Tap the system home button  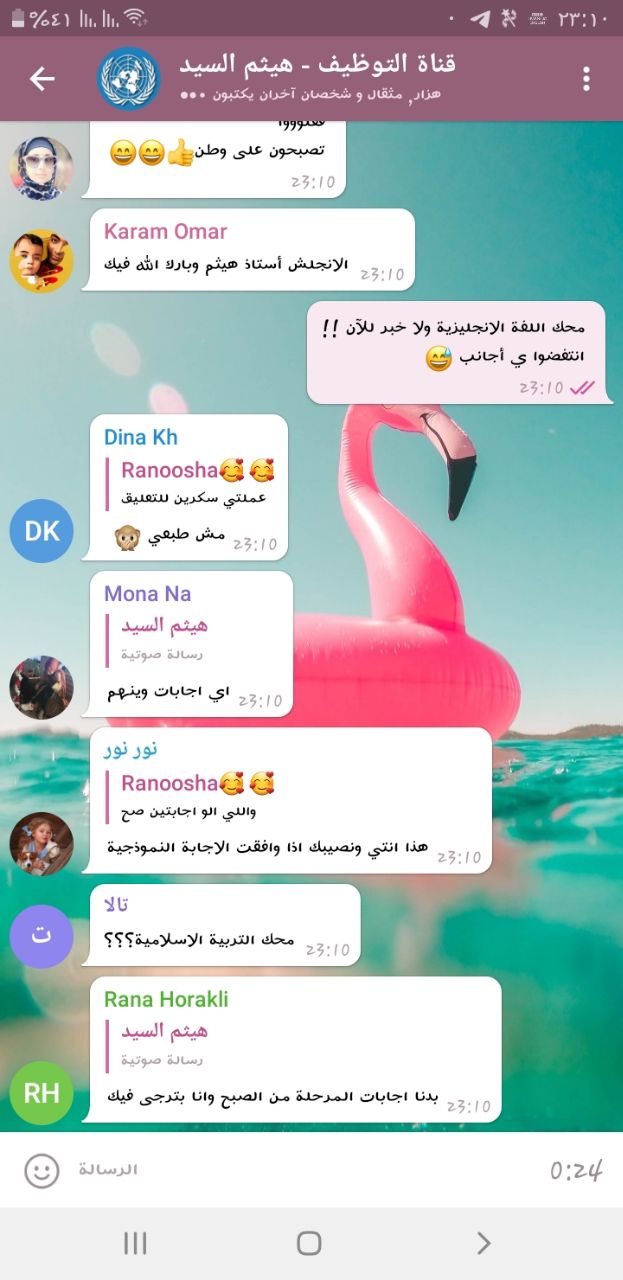[309, 1243]
